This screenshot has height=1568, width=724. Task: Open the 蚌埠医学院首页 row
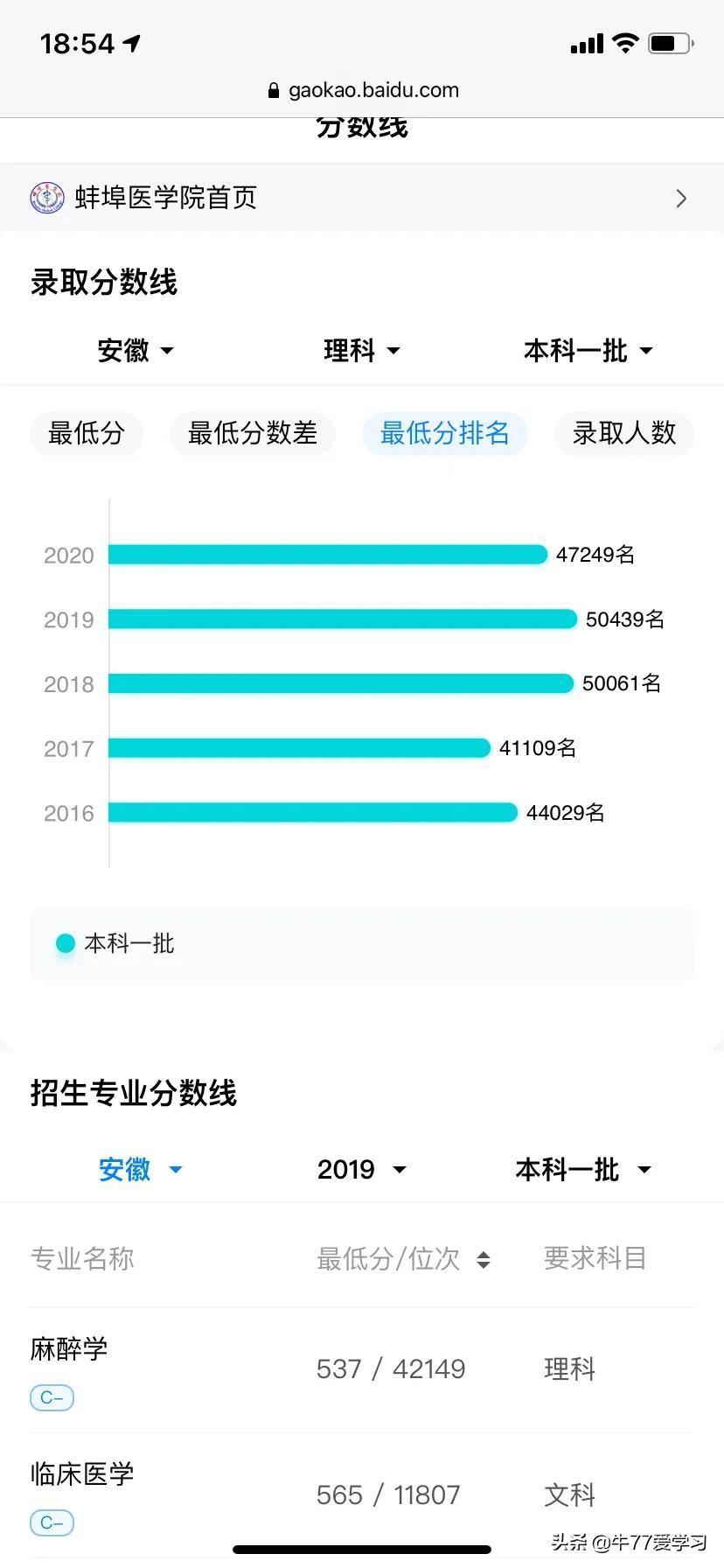pos(362,198)
